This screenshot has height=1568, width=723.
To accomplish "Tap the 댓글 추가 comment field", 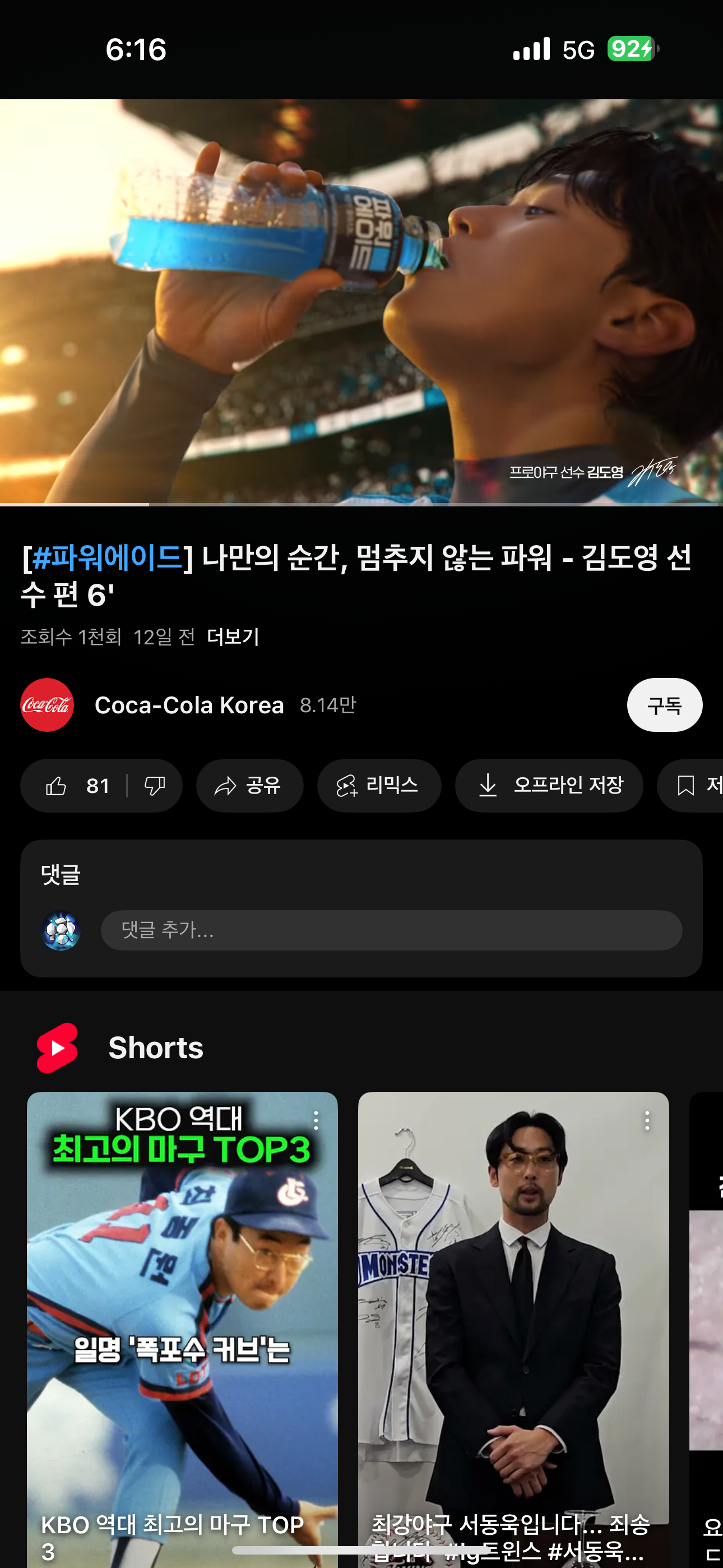I will click(391, 930).
